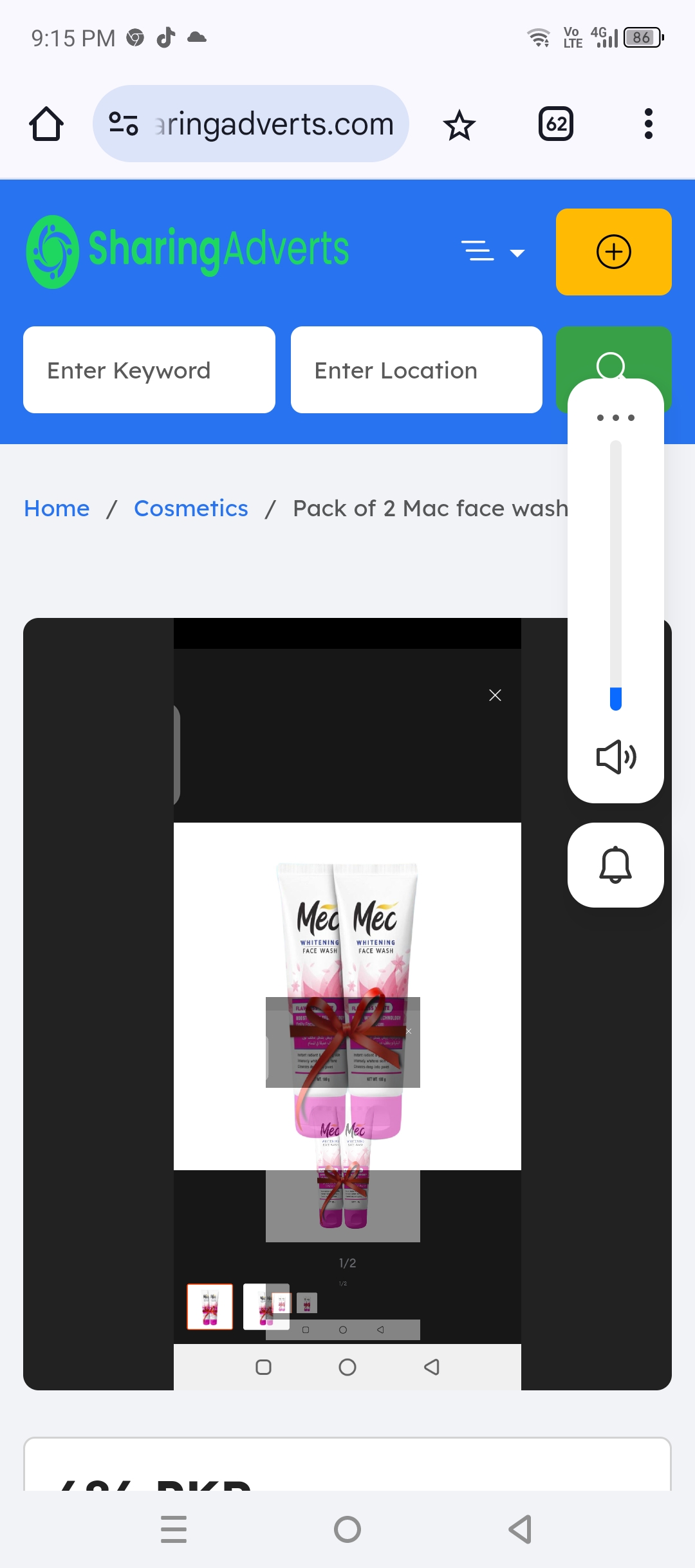The width and height of the screenshot is (695, 1568).
Task: Go to the browser home page
Action: coord(46,124)
